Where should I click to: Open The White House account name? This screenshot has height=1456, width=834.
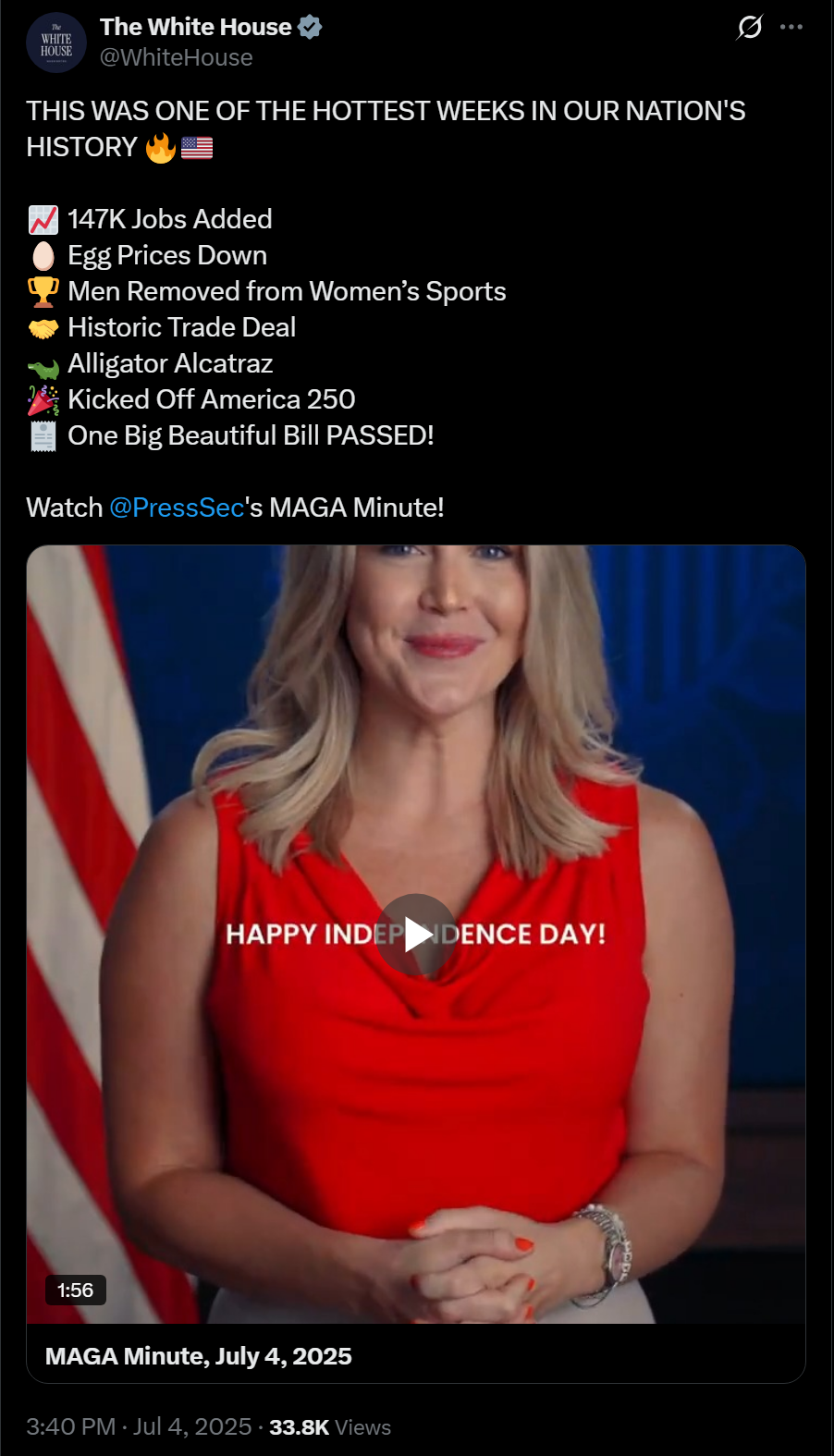click(196, 27)
